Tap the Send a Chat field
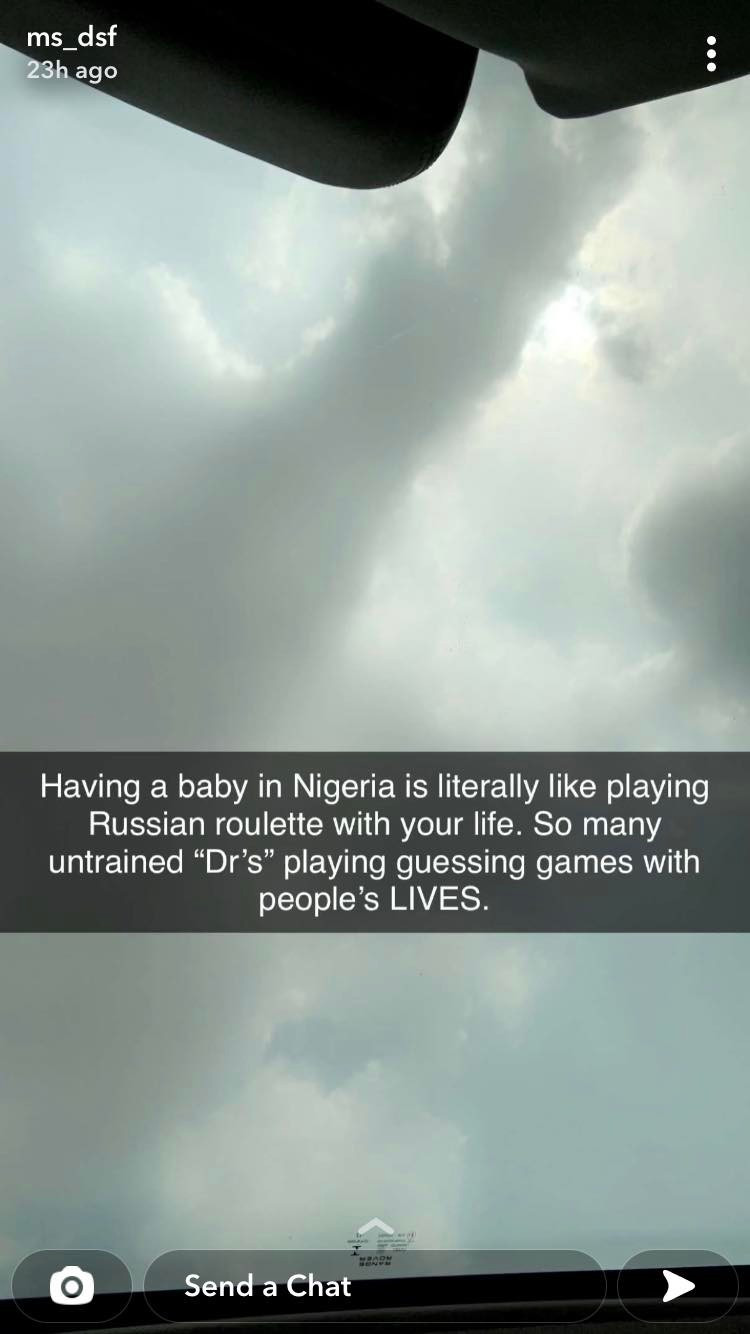The width and height of the screenshot is (750, 1334). click(x=374, y=1285)
